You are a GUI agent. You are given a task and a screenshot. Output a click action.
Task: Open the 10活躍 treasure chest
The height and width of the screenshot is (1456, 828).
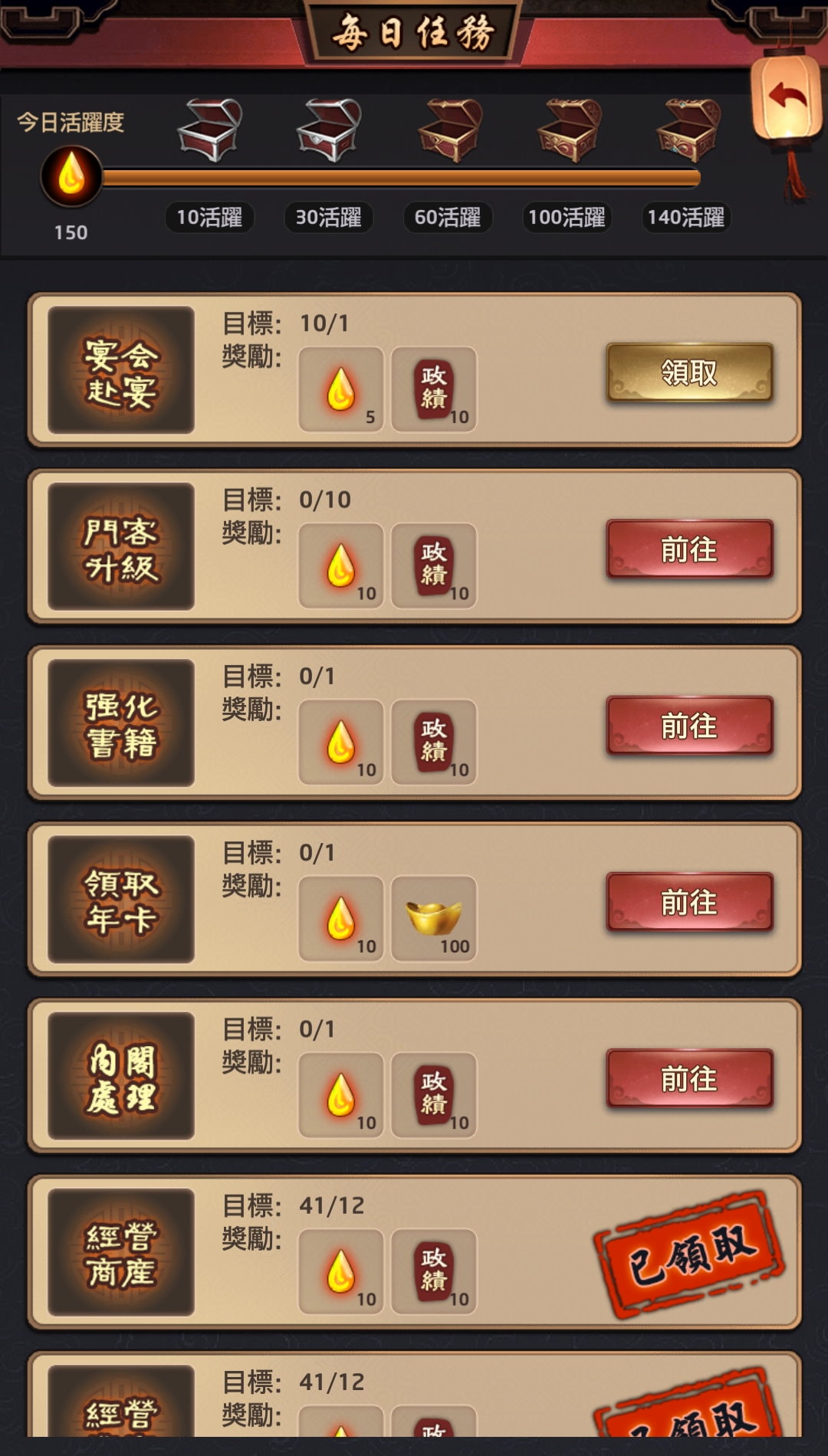tap(209, 130)
